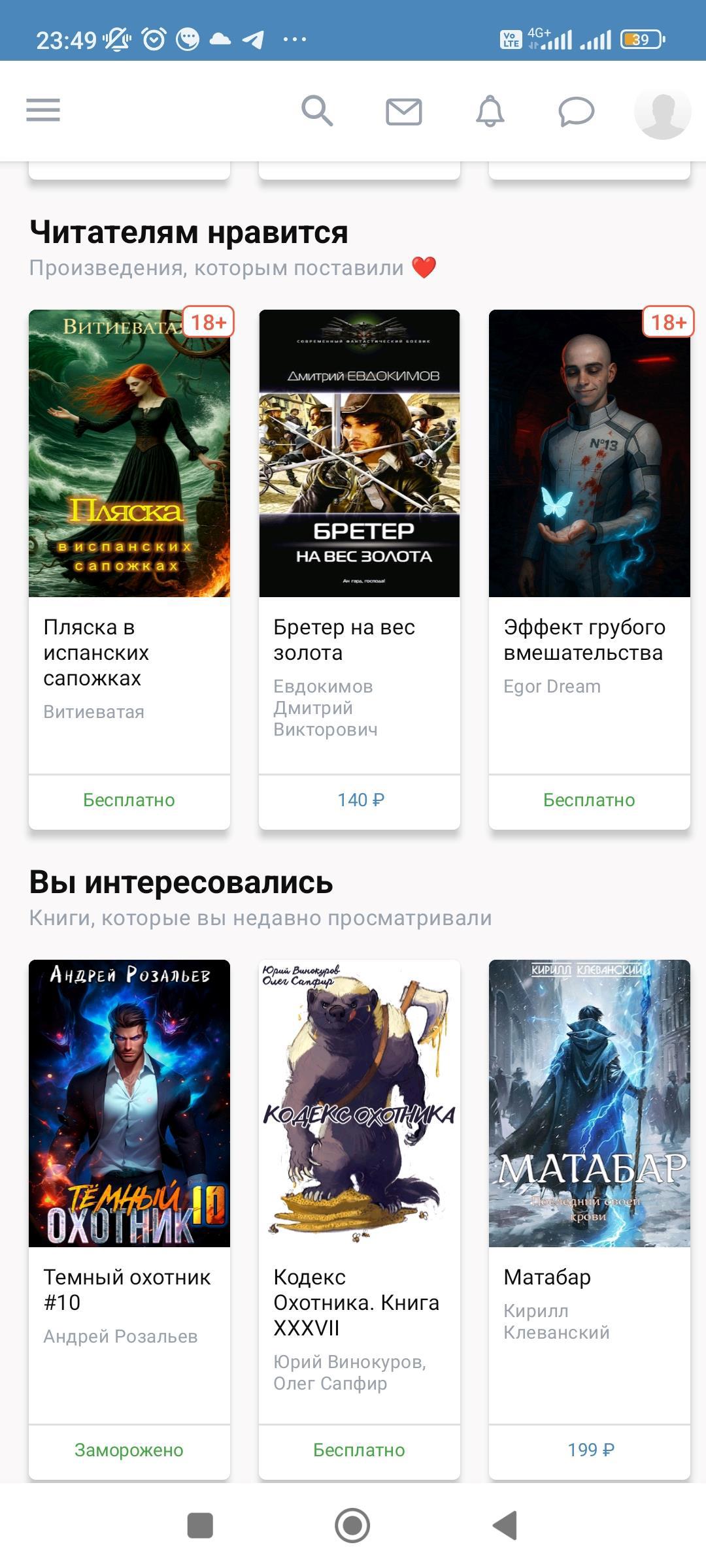Open the book Эффект грубого вмешательства
The width and height of the screenshot is (706, 1568).
point(590,453)
